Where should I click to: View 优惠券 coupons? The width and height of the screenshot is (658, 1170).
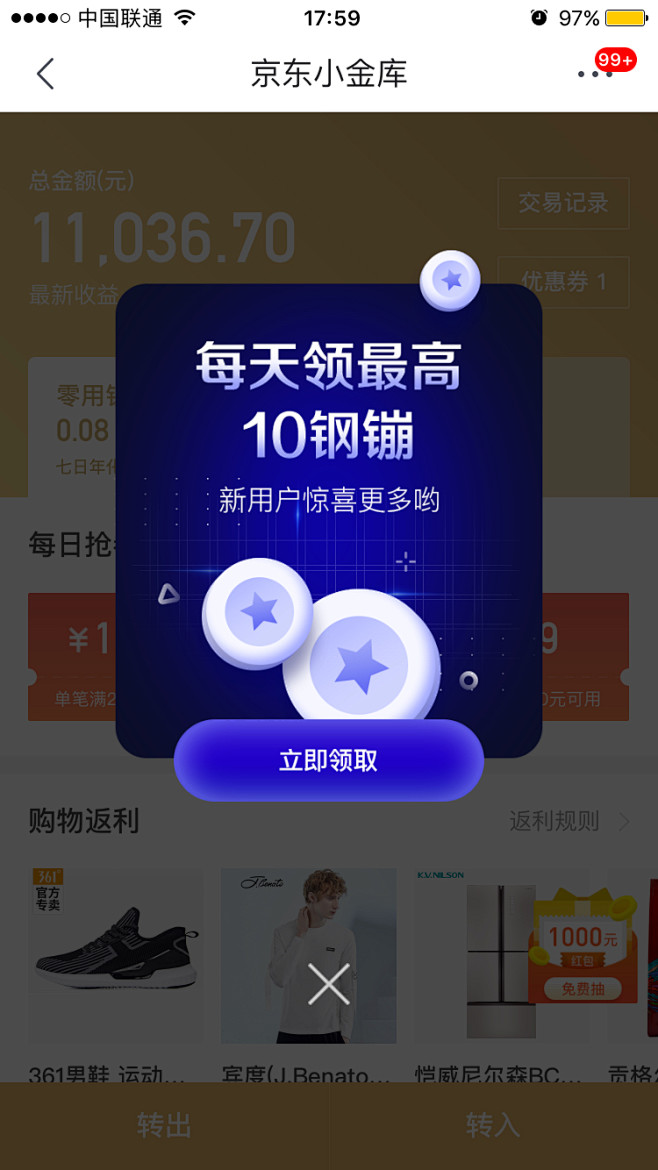(x=563, y=281)
